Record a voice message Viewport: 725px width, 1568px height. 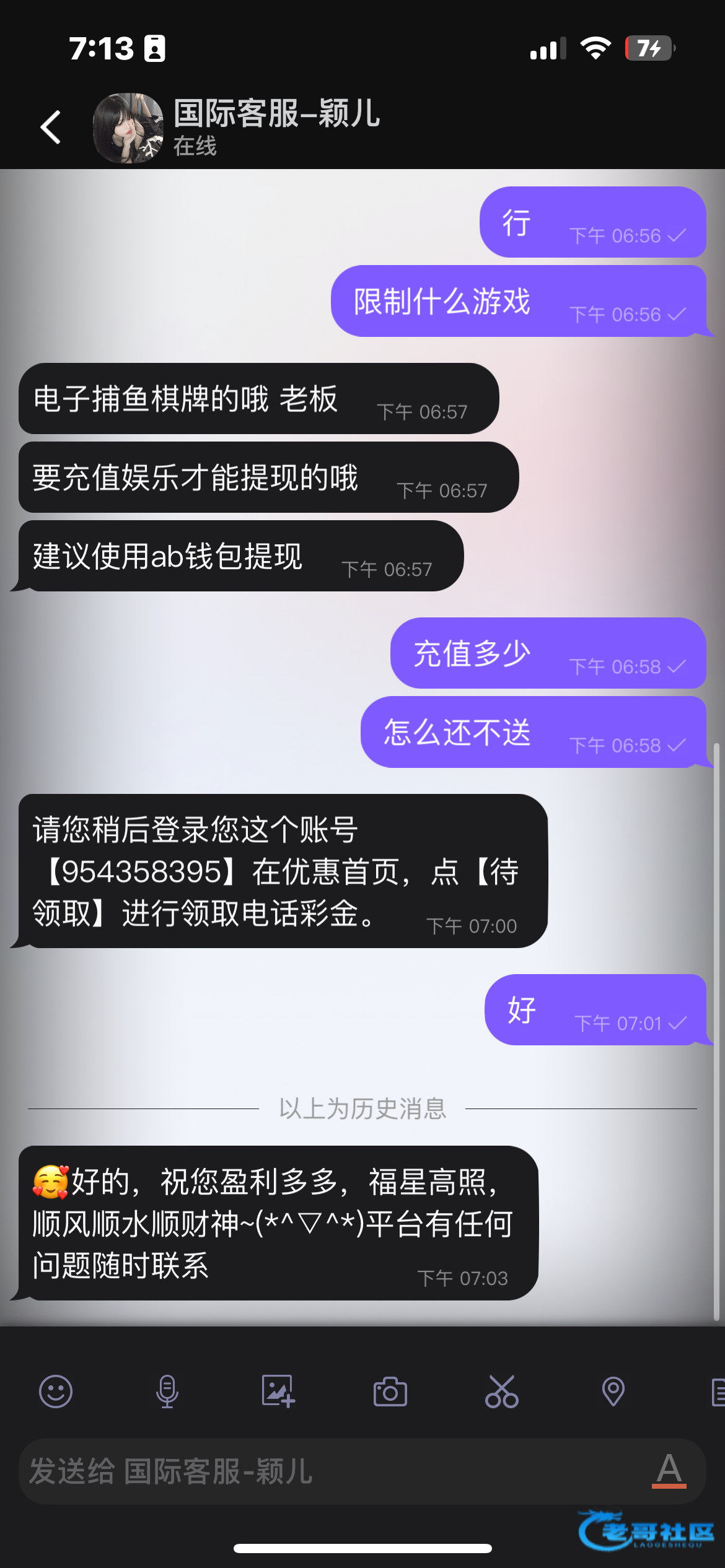coord(167,1392)
